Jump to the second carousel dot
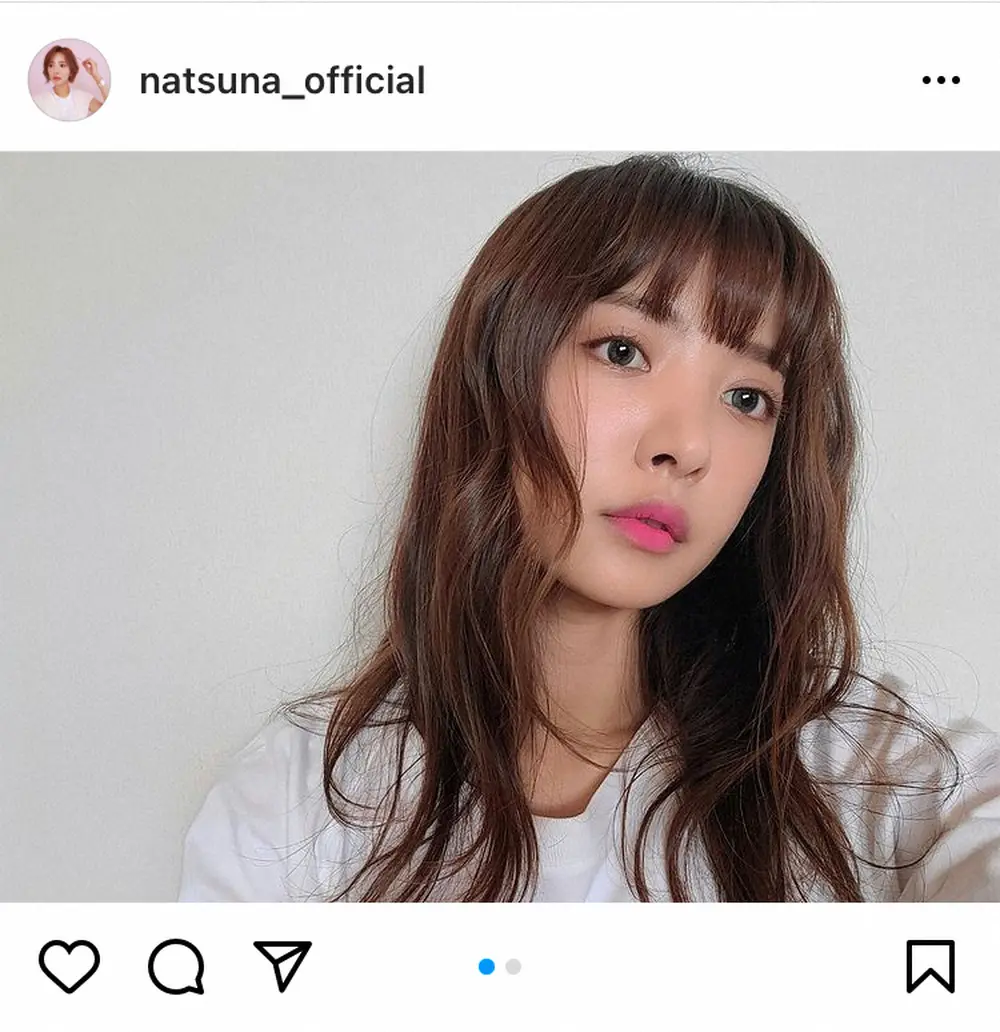Screen dimensions: 1000x1032 [x=513, y=967]
